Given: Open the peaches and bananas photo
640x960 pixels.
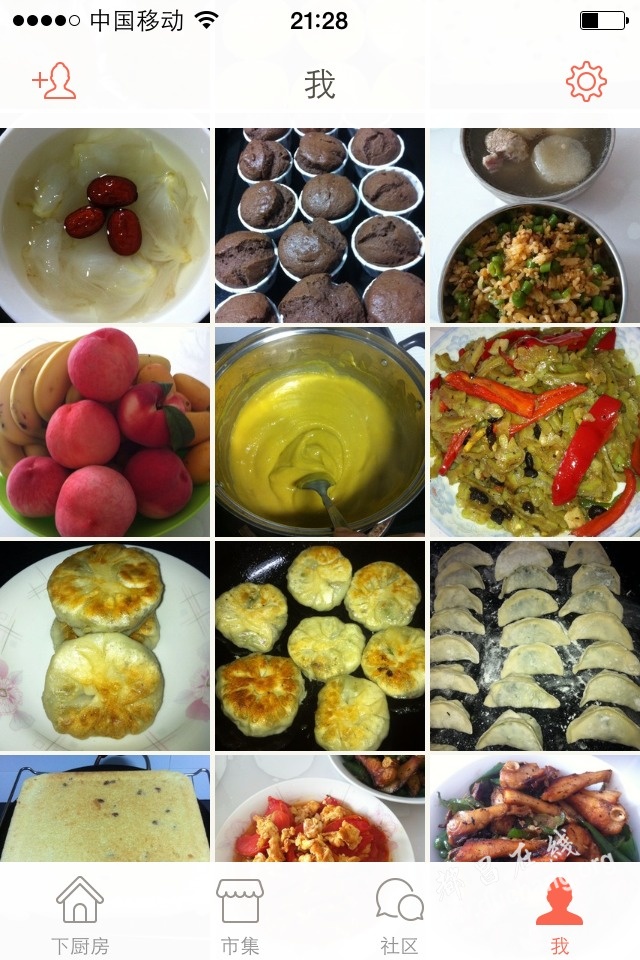Looking at the screenshot, I should point(105,432).
